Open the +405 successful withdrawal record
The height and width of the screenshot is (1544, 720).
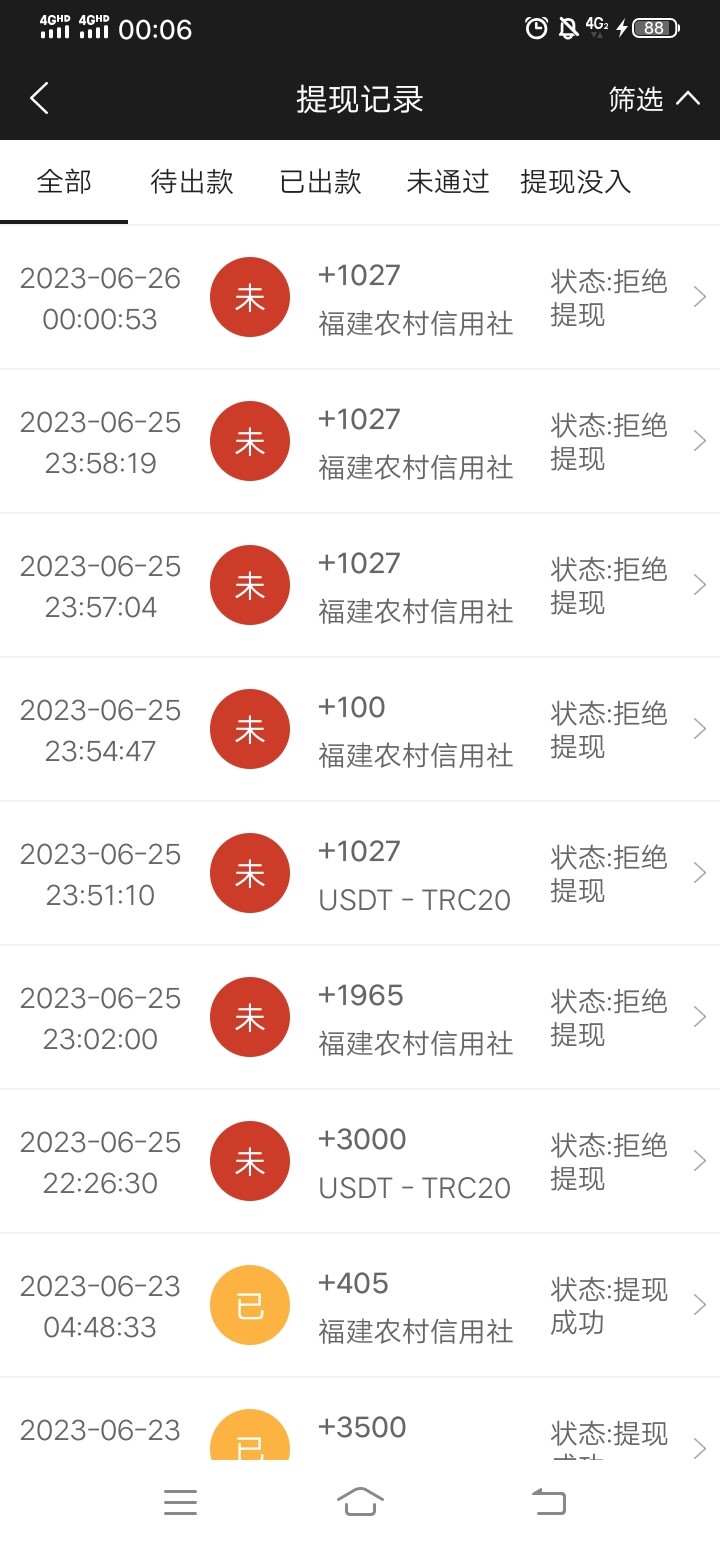360,1306
